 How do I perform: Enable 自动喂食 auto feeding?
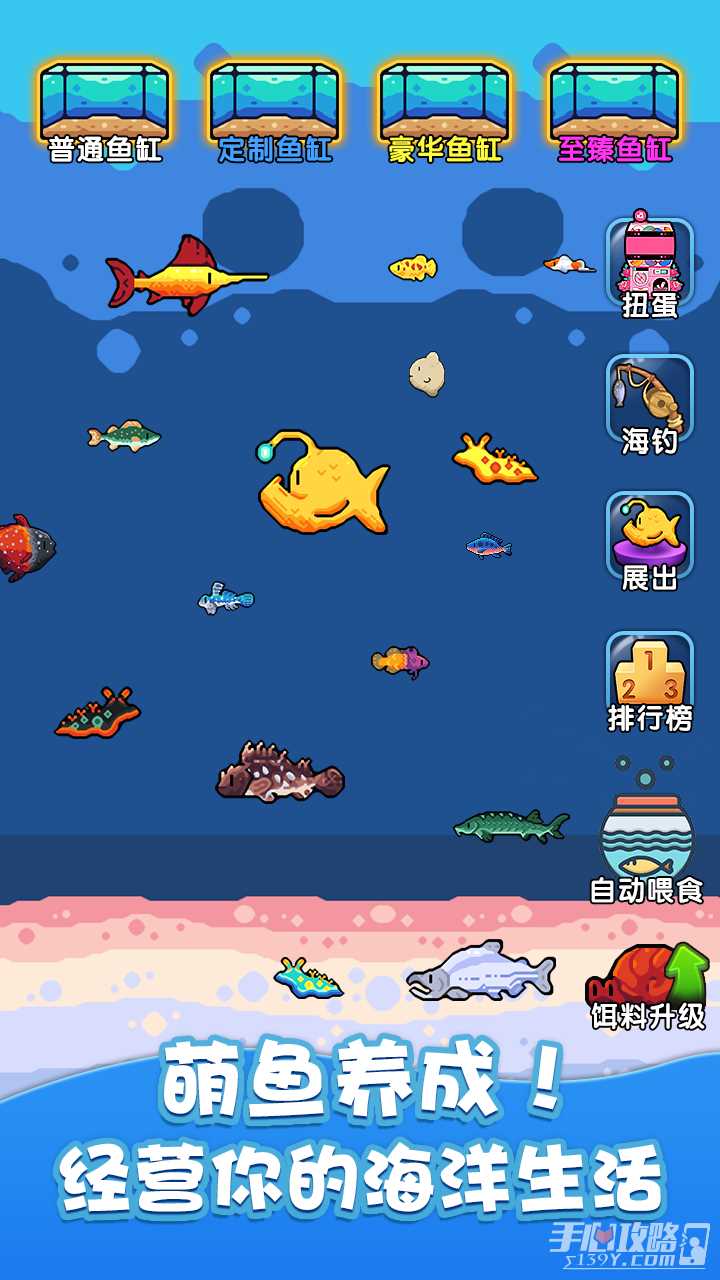(646, 832)
